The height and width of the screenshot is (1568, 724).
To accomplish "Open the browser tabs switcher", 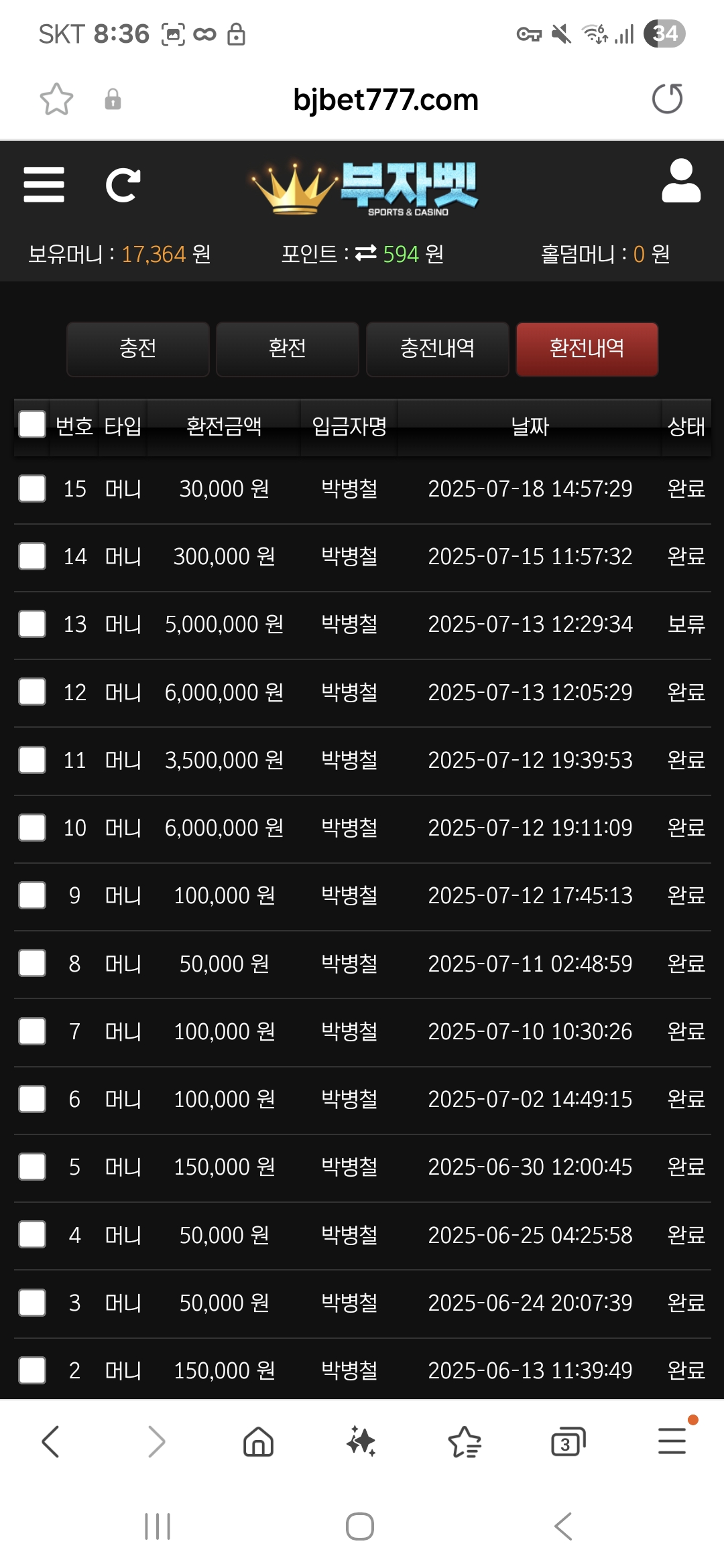I will coord(568,1442).
